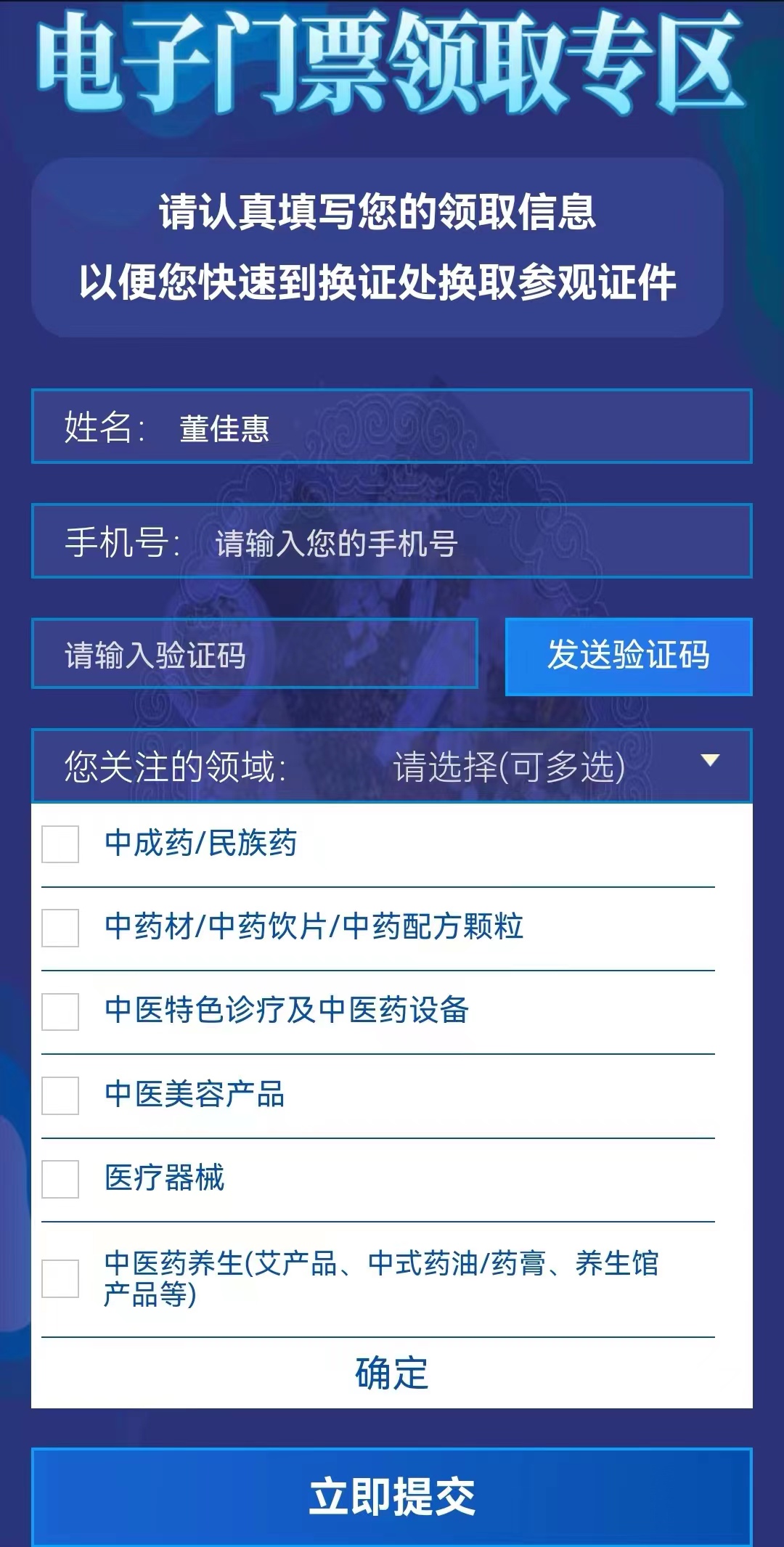Submit the form via 立即提交
Image resolution: width=784 pixels, height=1547 pixels.
pyautogui.click(x=391, y=1496)
